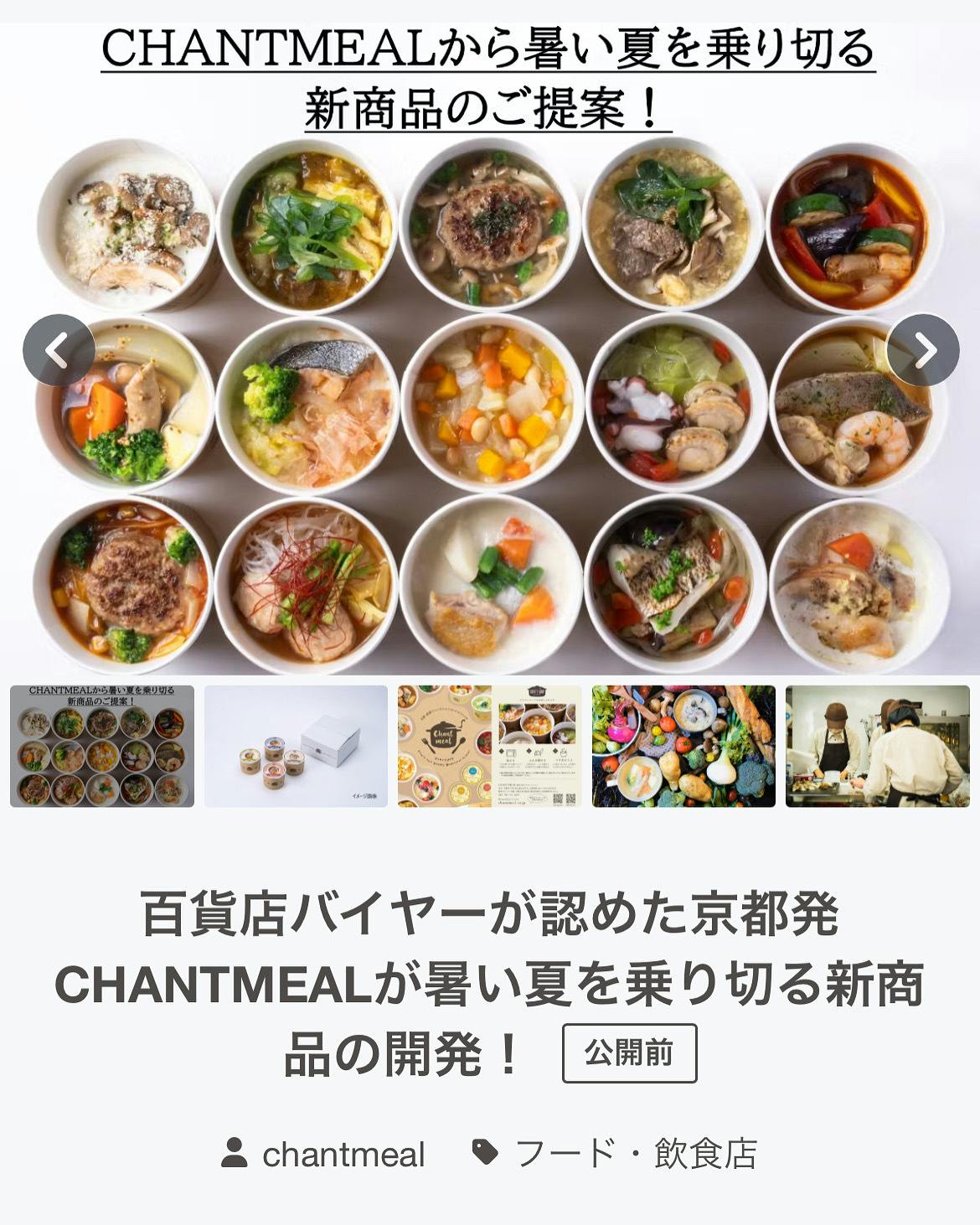Image resolution: width=980 pixels, height=1225 pixels.
Task: Open the フード・飲食店 category tag
Action: [x=635, y=1154]
